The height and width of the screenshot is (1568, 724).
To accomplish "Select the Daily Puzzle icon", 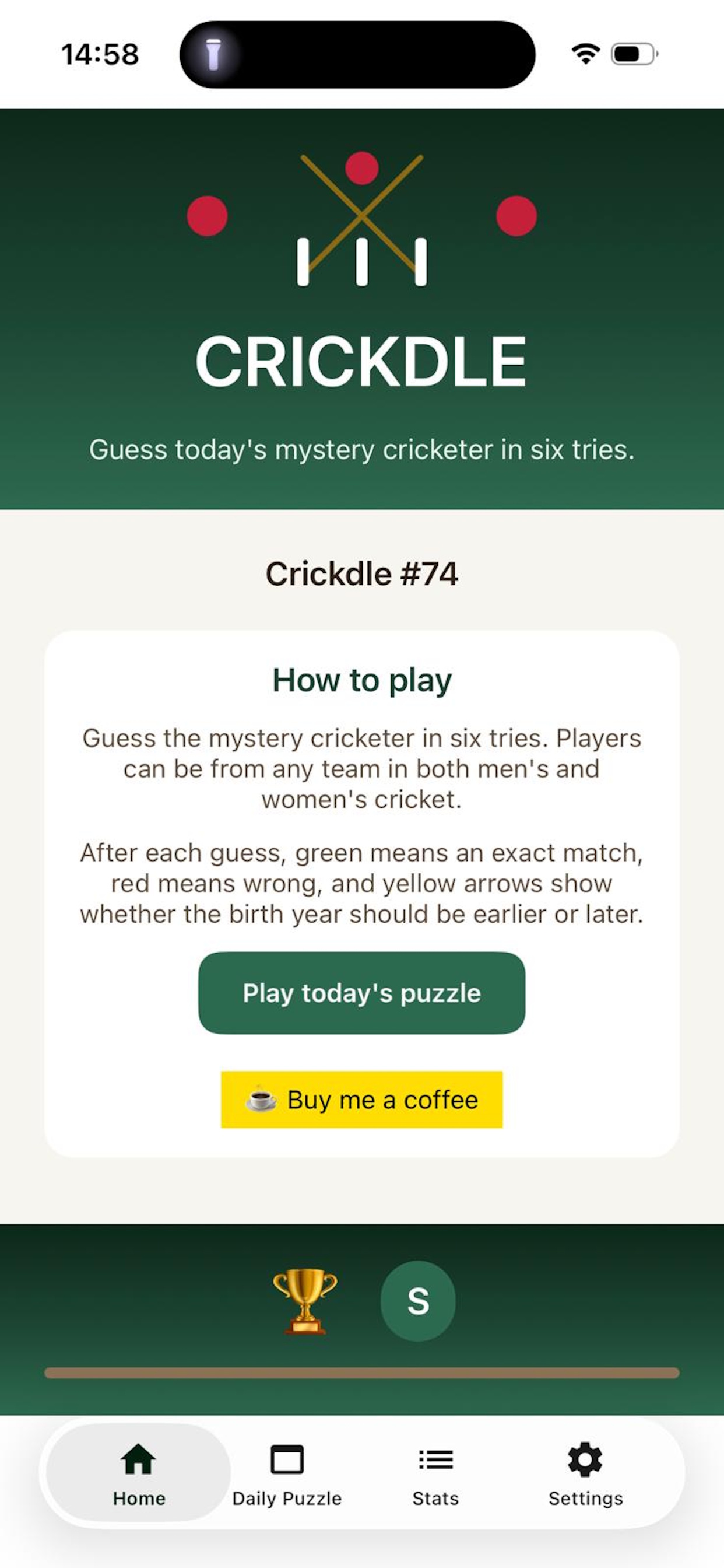I will 287,1458.
